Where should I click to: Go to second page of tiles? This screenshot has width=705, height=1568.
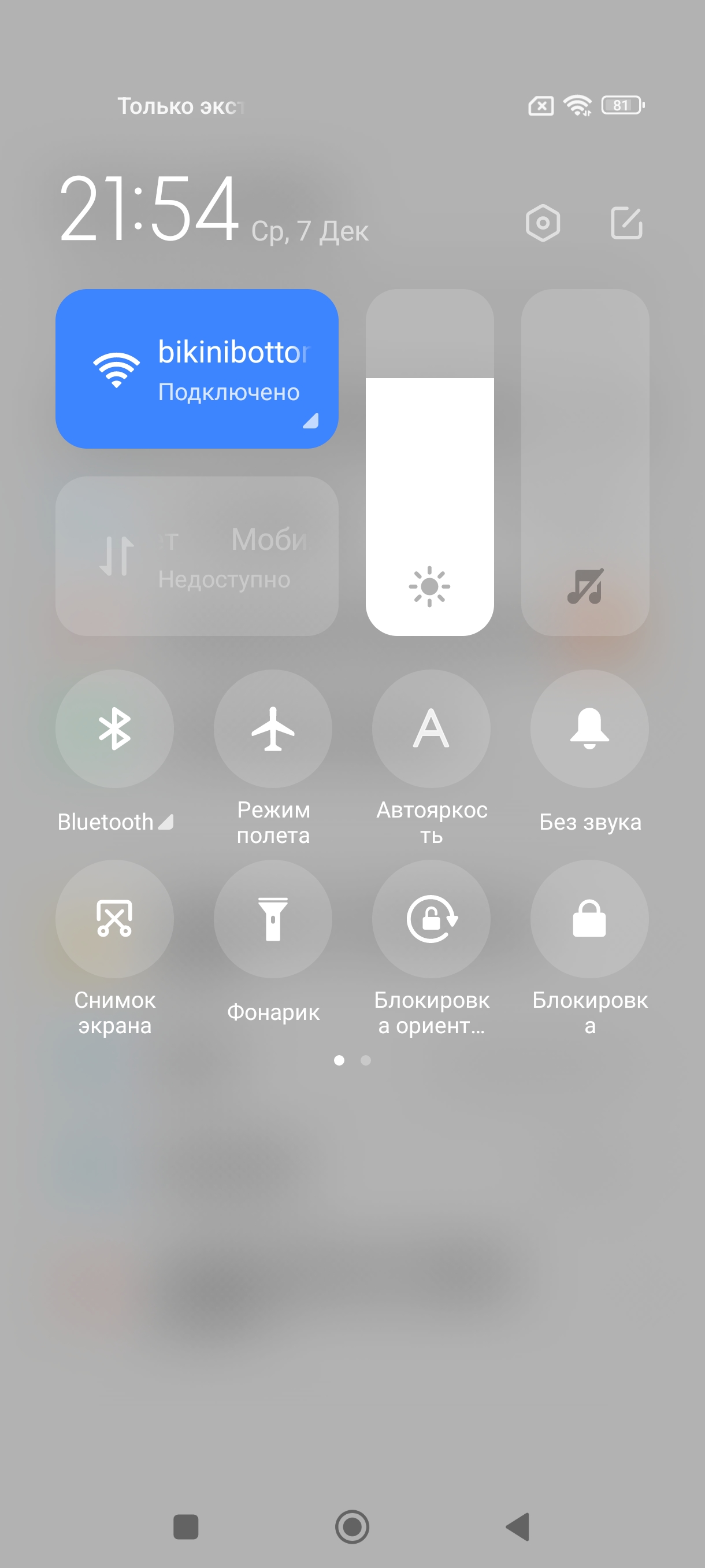point(366,1060)
